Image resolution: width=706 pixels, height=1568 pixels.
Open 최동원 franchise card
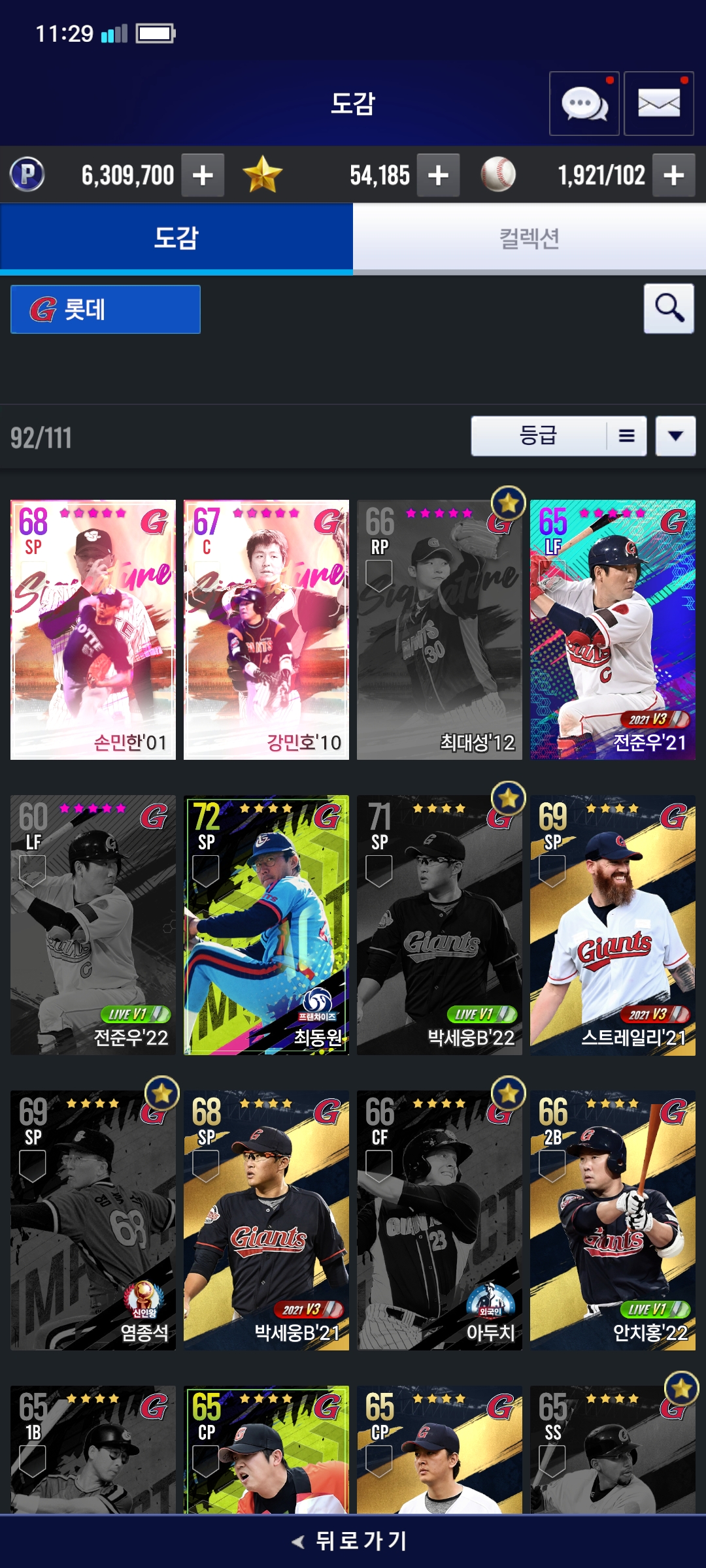coord(266,924)
